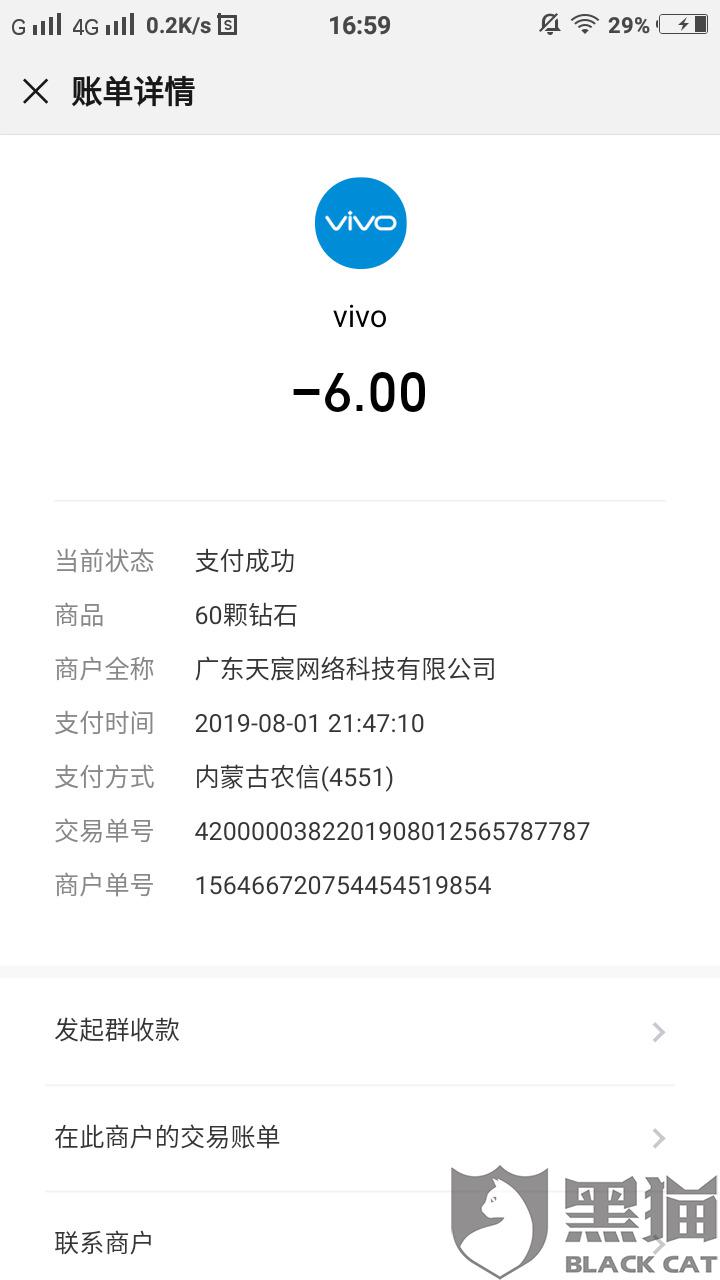The width and height of the screenshot is (720, 1280).
Task: Close the bill details page
Action: pyautogui.click(x=36, y=92)
